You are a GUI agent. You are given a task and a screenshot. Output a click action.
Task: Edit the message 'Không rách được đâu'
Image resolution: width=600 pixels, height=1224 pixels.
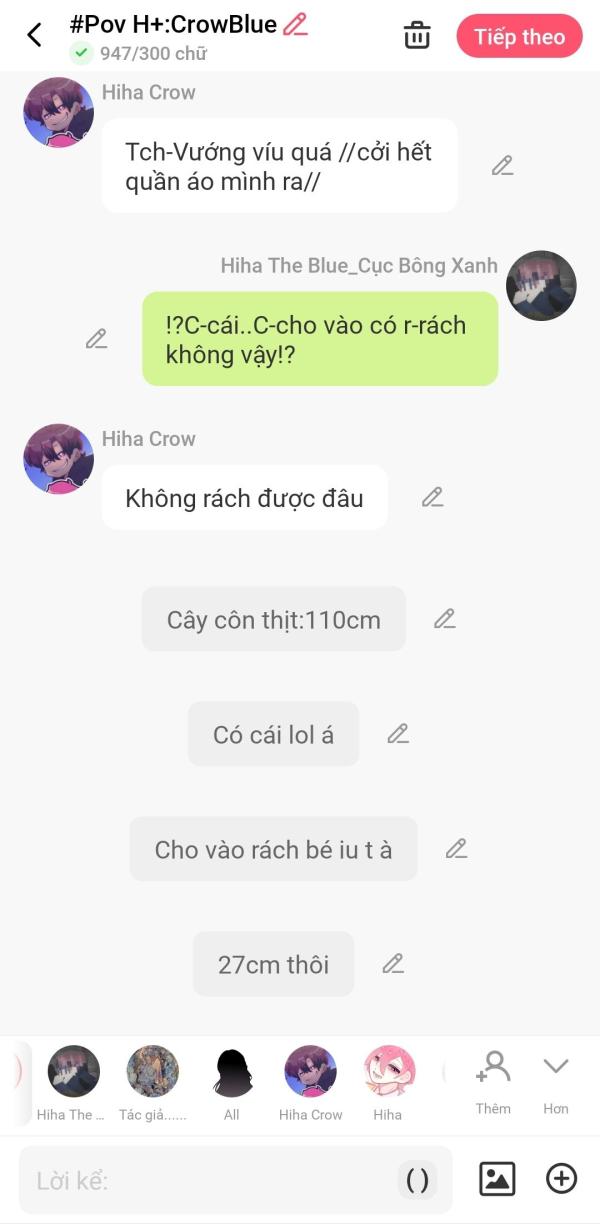coord(432,497)
